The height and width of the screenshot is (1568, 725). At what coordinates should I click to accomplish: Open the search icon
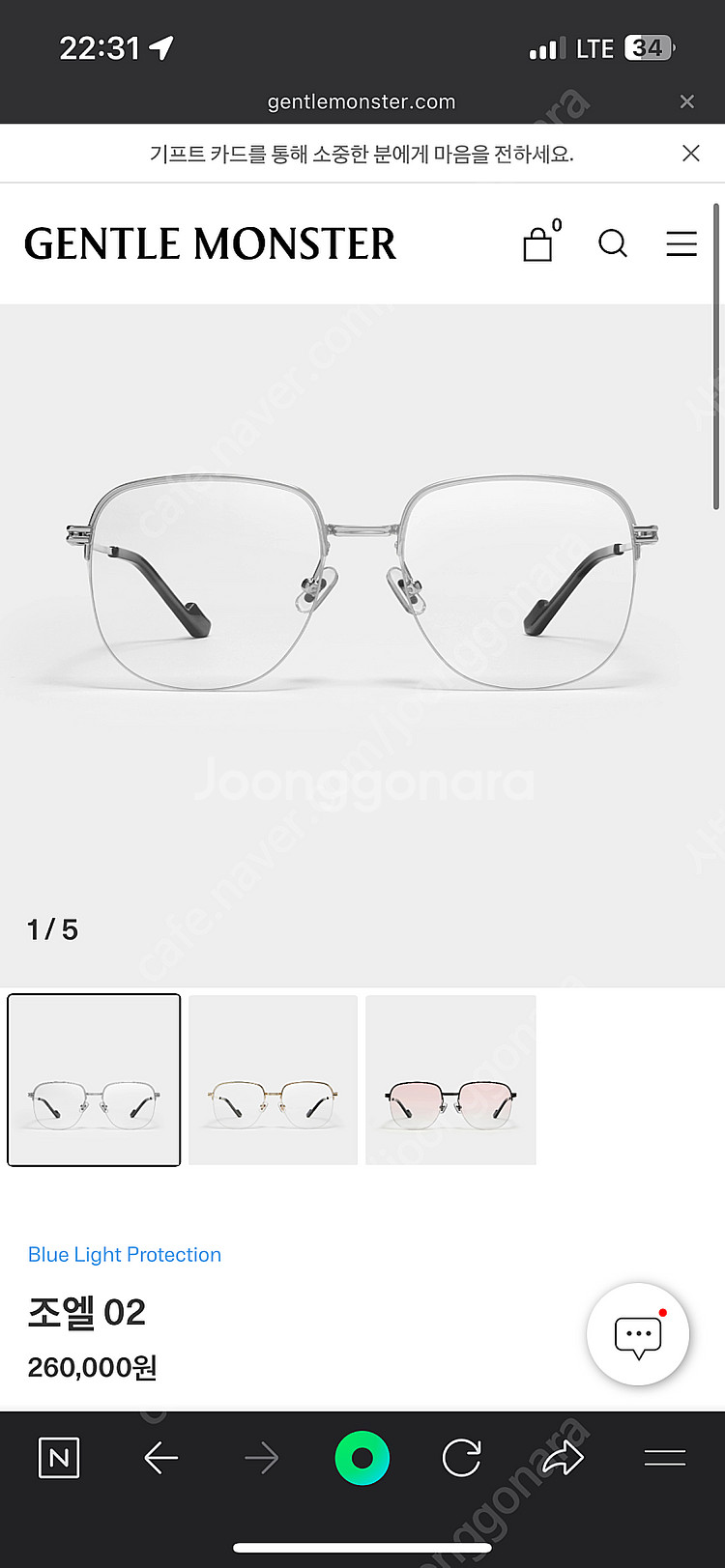(x=613, y=243)
